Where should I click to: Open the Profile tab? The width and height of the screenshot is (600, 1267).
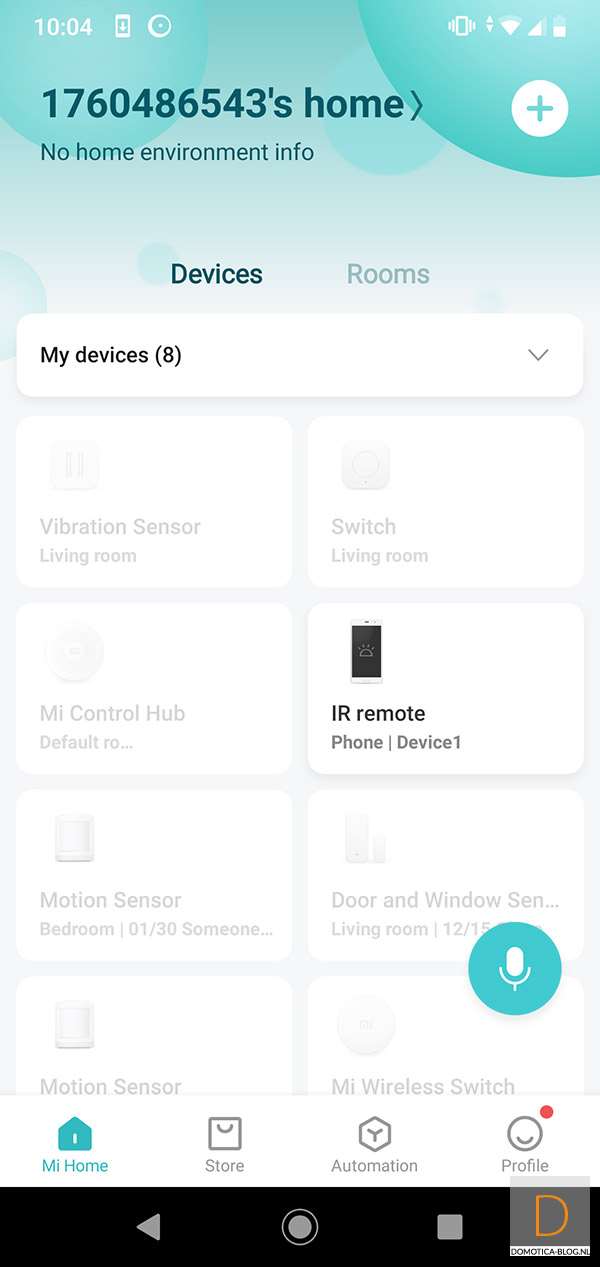coord(525,1145)
